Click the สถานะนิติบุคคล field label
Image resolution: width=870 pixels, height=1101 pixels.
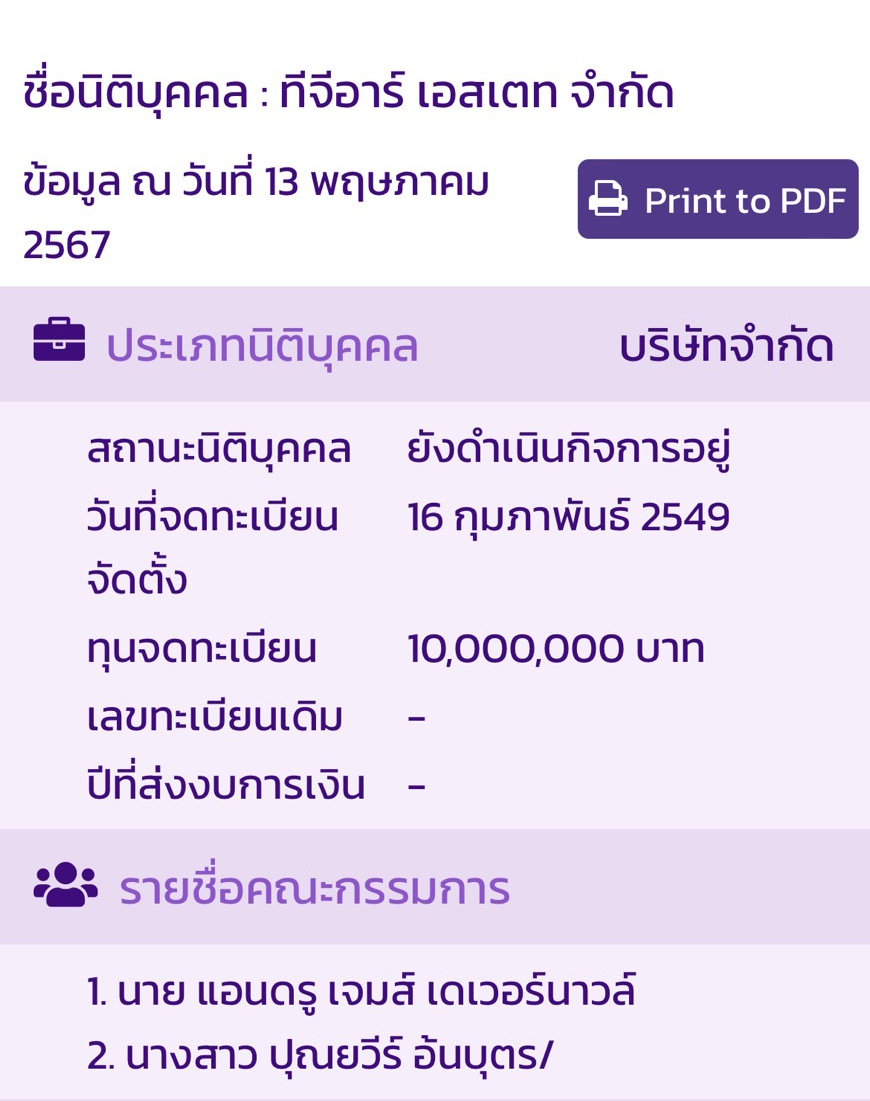pyautogui.click(x=218, y=448)
